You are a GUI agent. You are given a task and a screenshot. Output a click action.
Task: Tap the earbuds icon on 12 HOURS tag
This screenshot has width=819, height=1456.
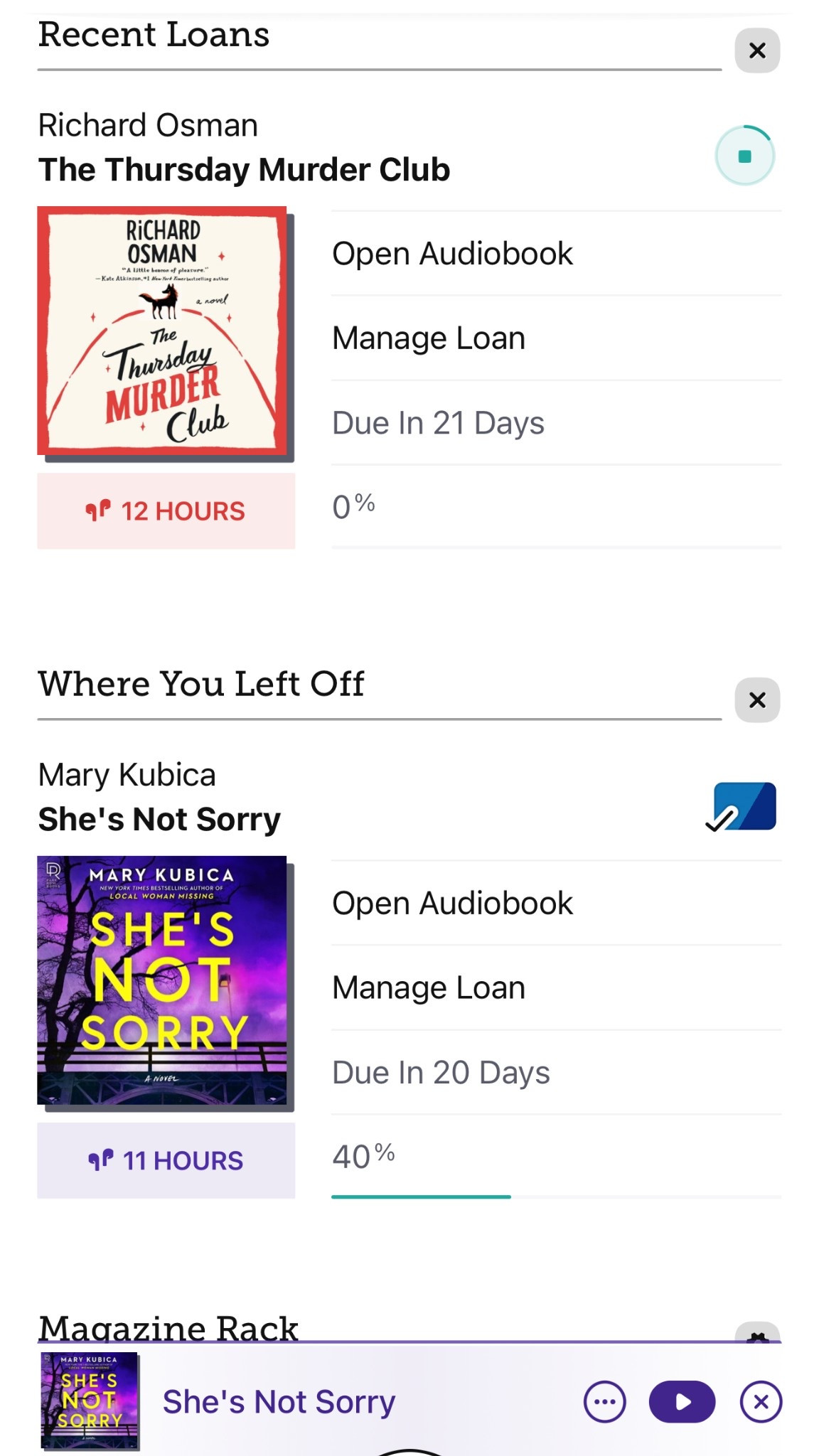click(x=100, y=510)
